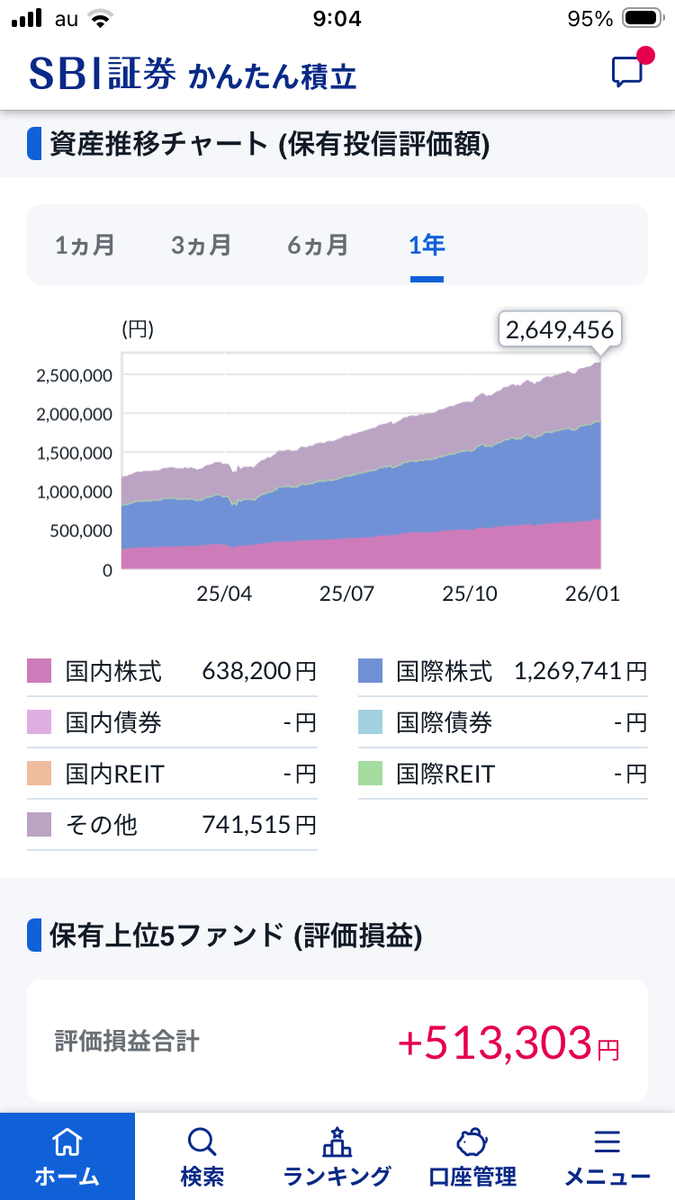Open the 検索 tab

tap(202, 1156)
